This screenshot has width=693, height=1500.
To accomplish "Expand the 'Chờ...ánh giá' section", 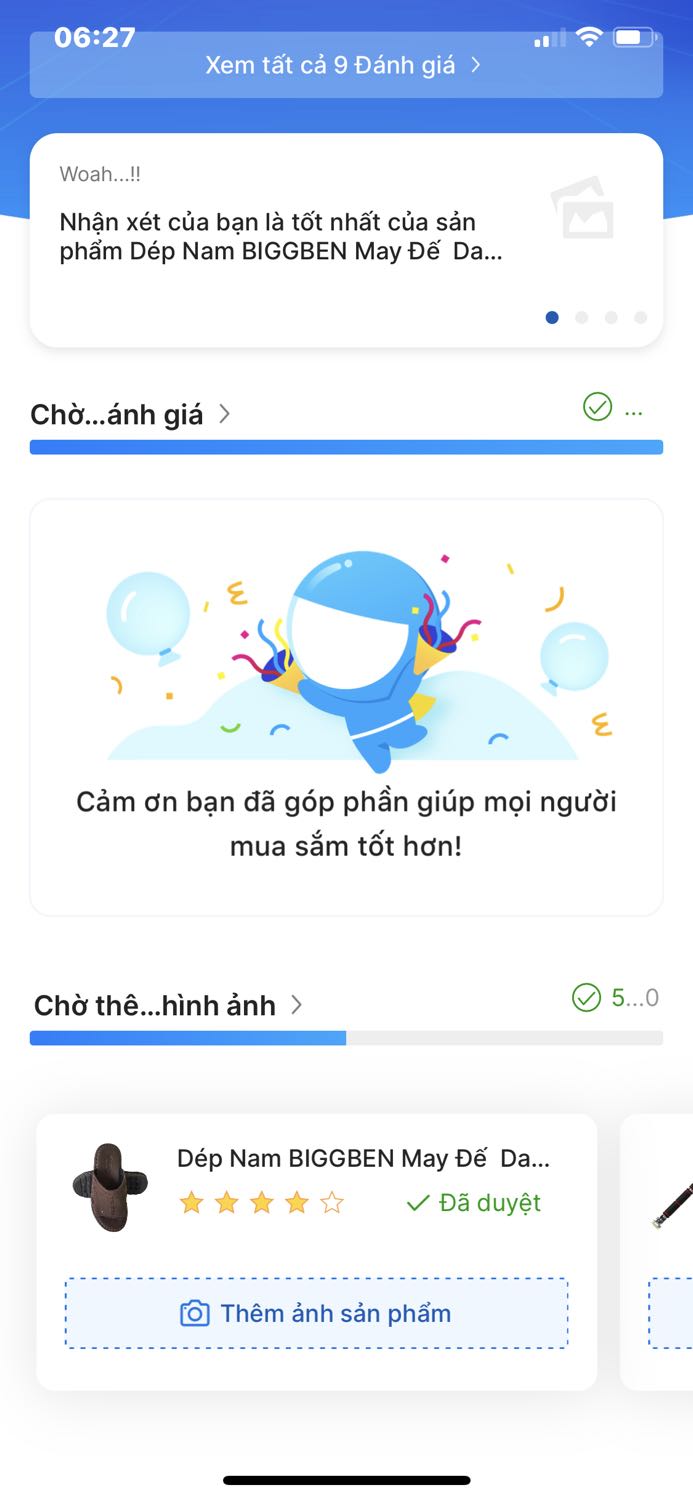I will click(131, 414).
